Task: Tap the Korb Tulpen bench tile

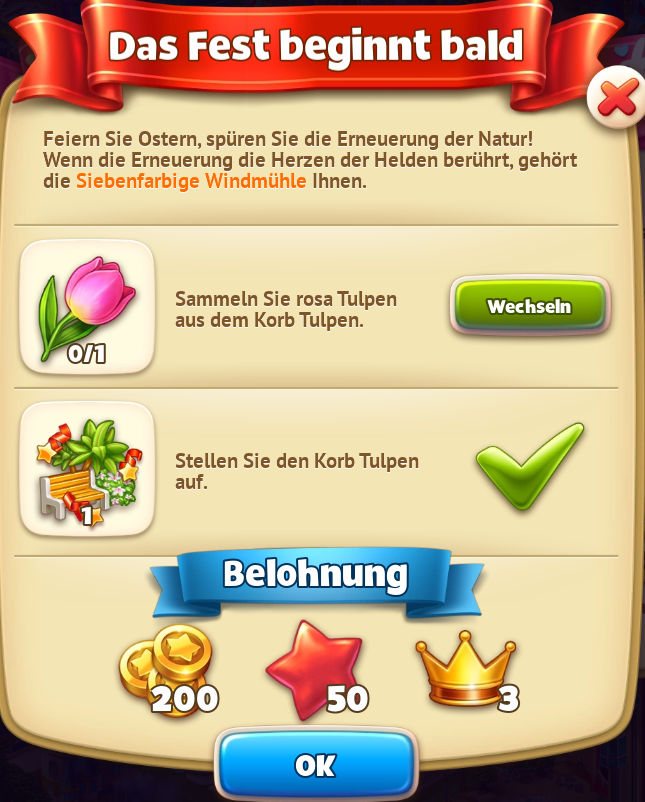Action: tap(87, 470)
